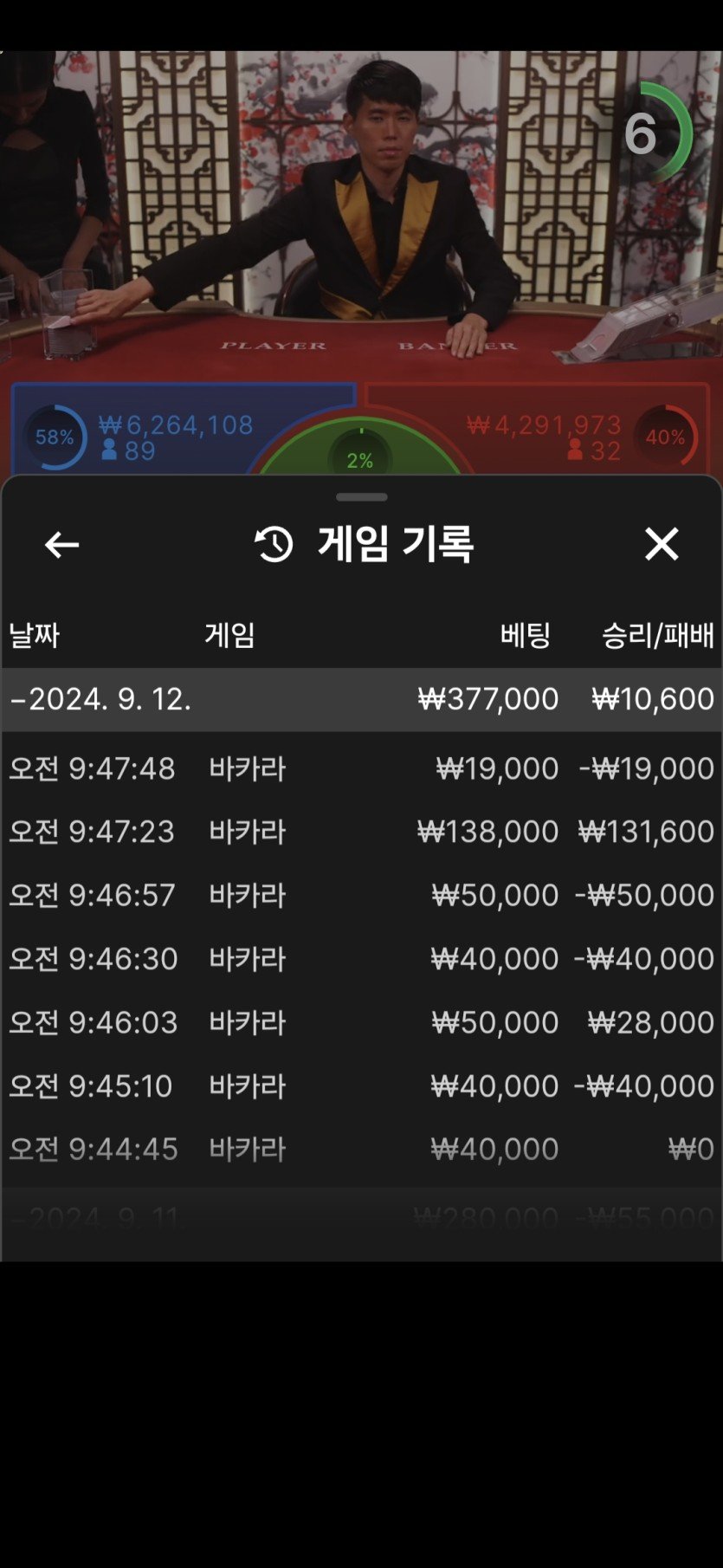Open the 9:44:45 baccarat round record
This screenshot has width=723, height=1568.
click(x=361, y=1150)
